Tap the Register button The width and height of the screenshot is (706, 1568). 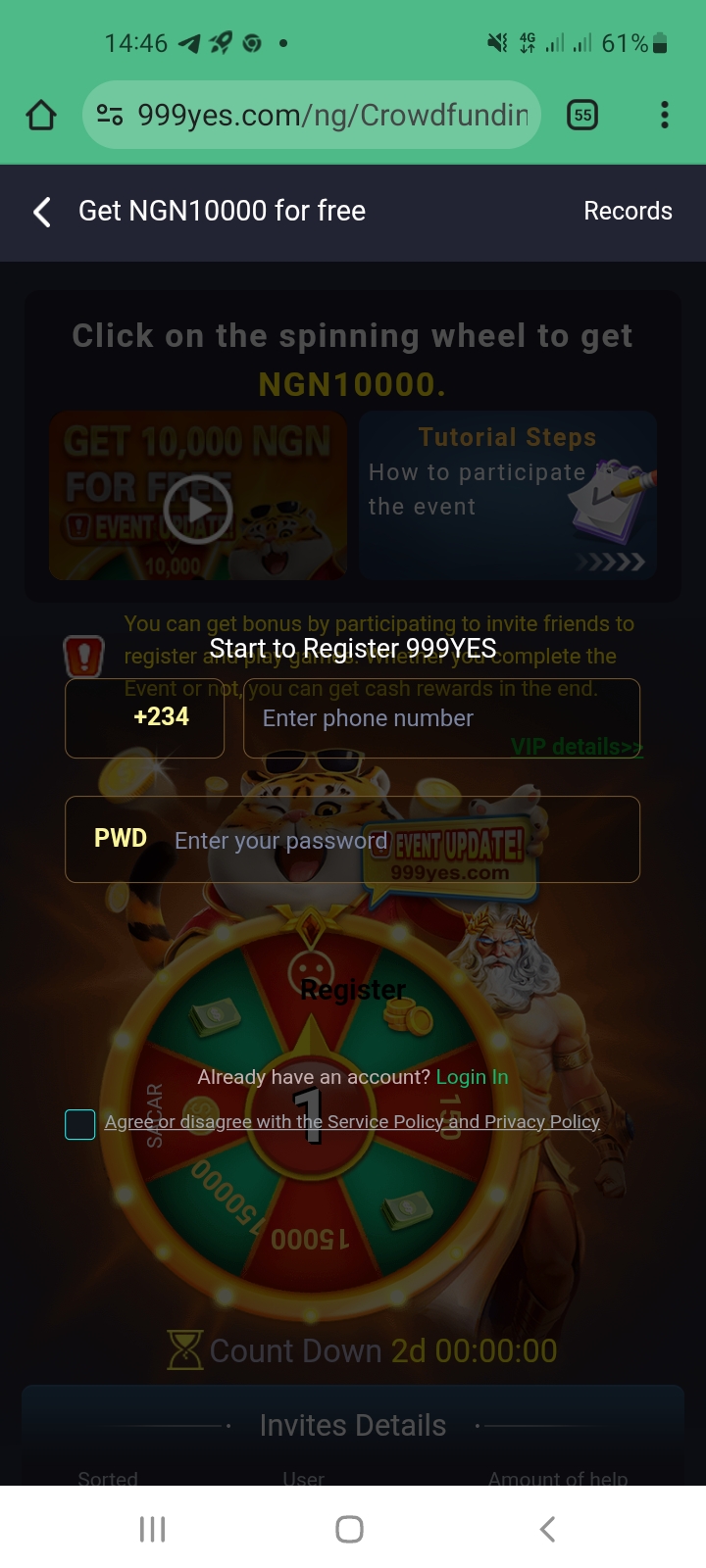pyautogui.click(x=353, y=990)
